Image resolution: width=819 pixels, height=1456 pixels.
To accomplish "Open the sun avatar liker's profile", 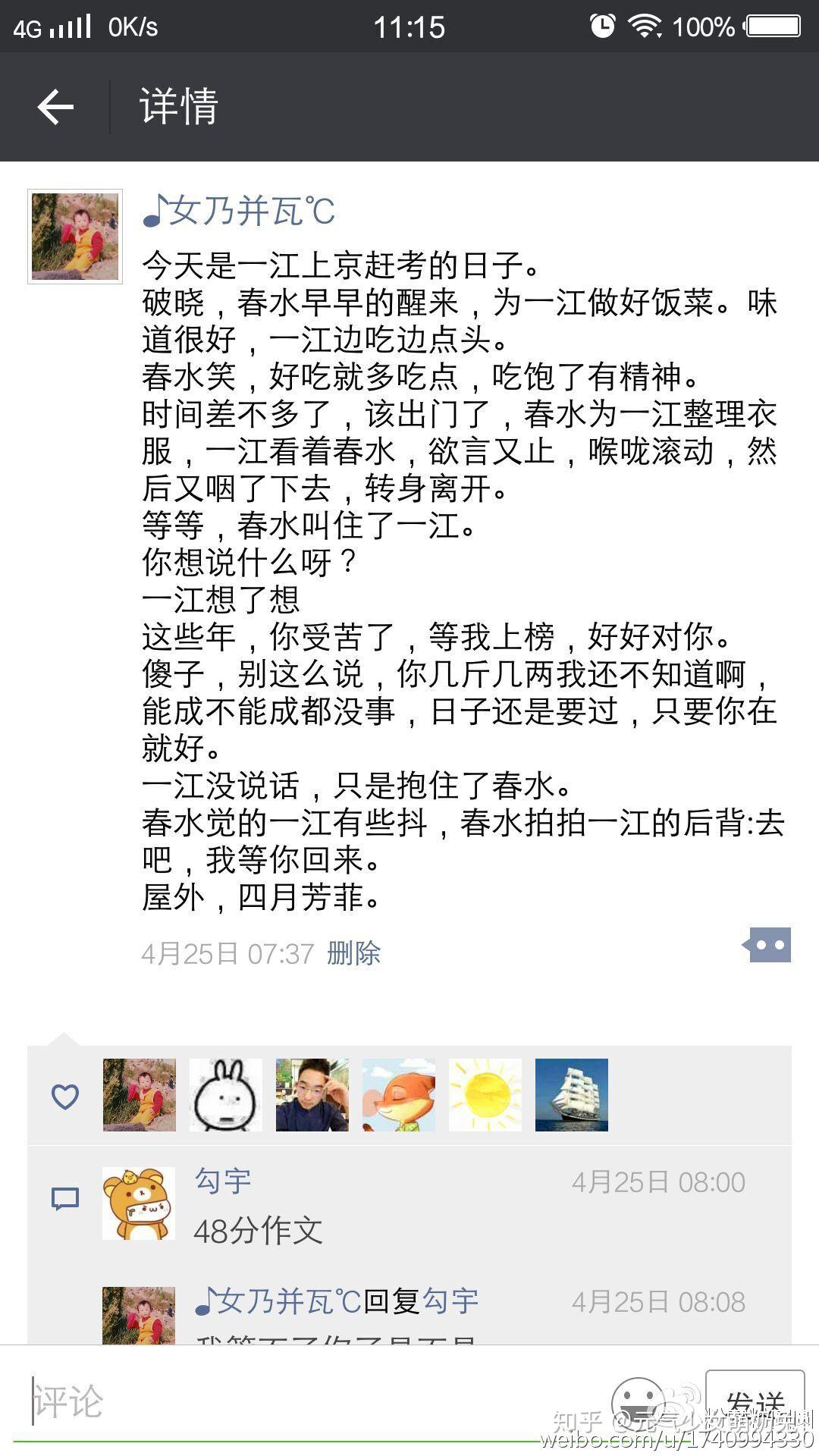I will coord(485,1095).
